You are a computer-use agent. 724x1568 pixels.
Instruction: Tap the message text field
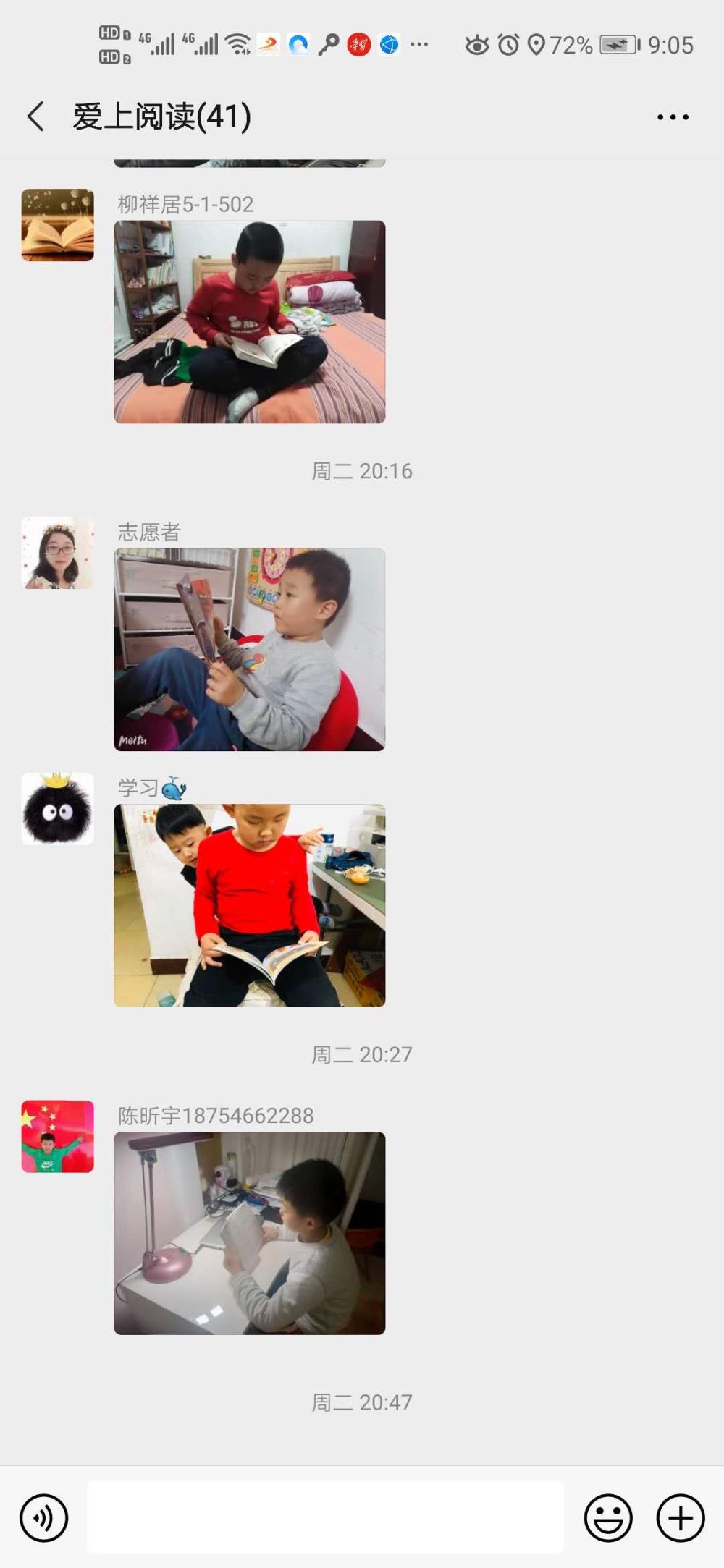tap(326, 1517)
